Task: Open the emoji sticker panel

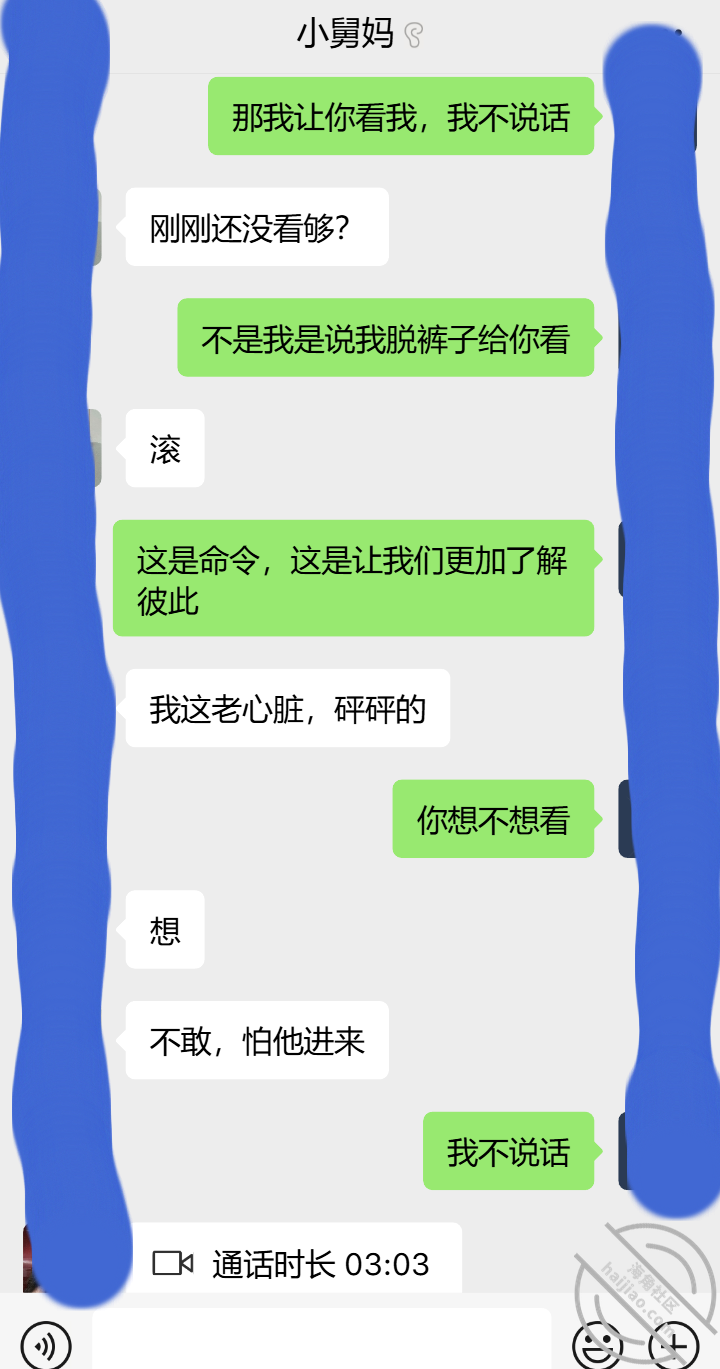Action: [x=598, y=1343]
